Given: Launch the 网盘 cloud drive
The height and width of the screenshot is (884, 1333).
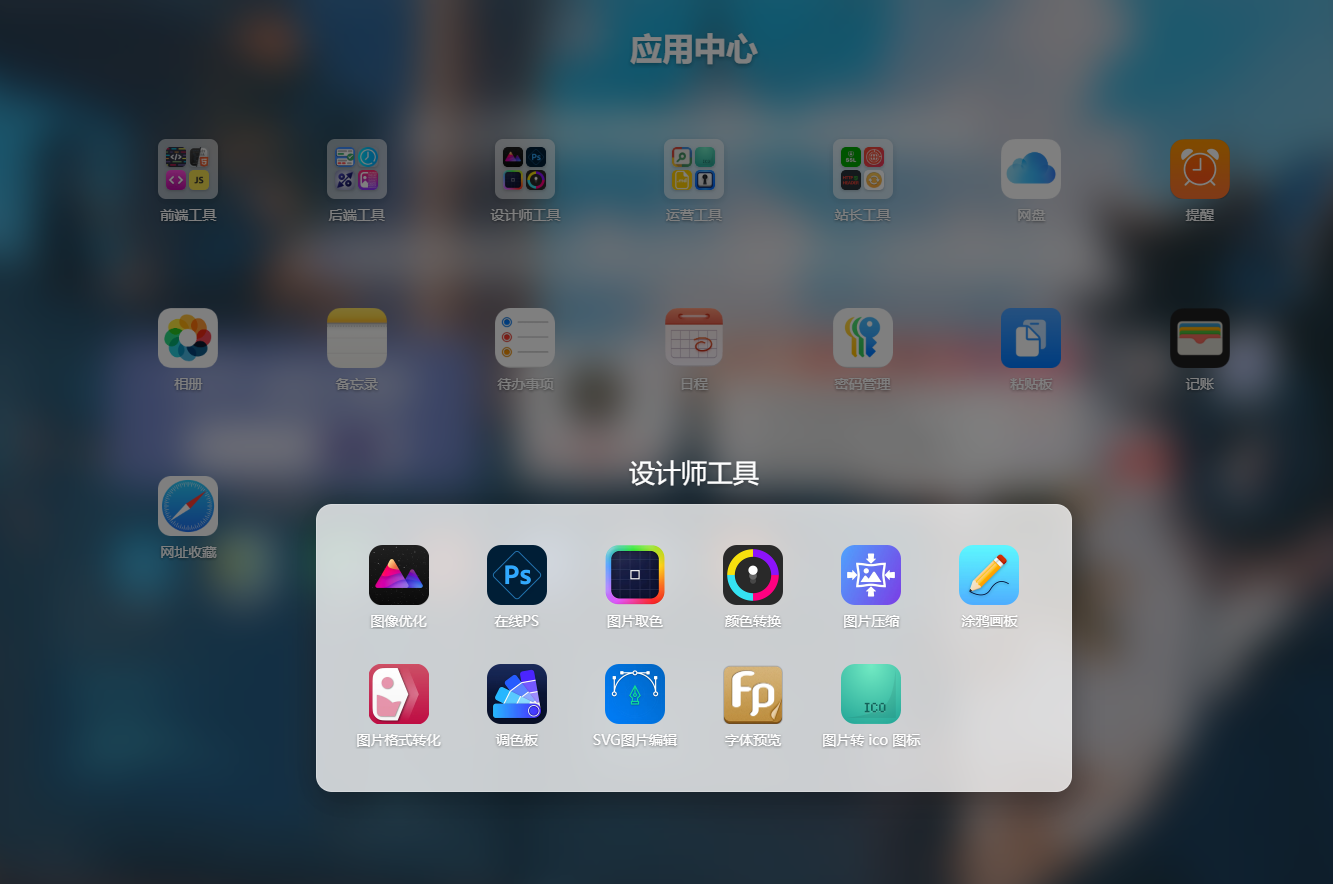Looking at the screenshot, I should point(1030,169).
